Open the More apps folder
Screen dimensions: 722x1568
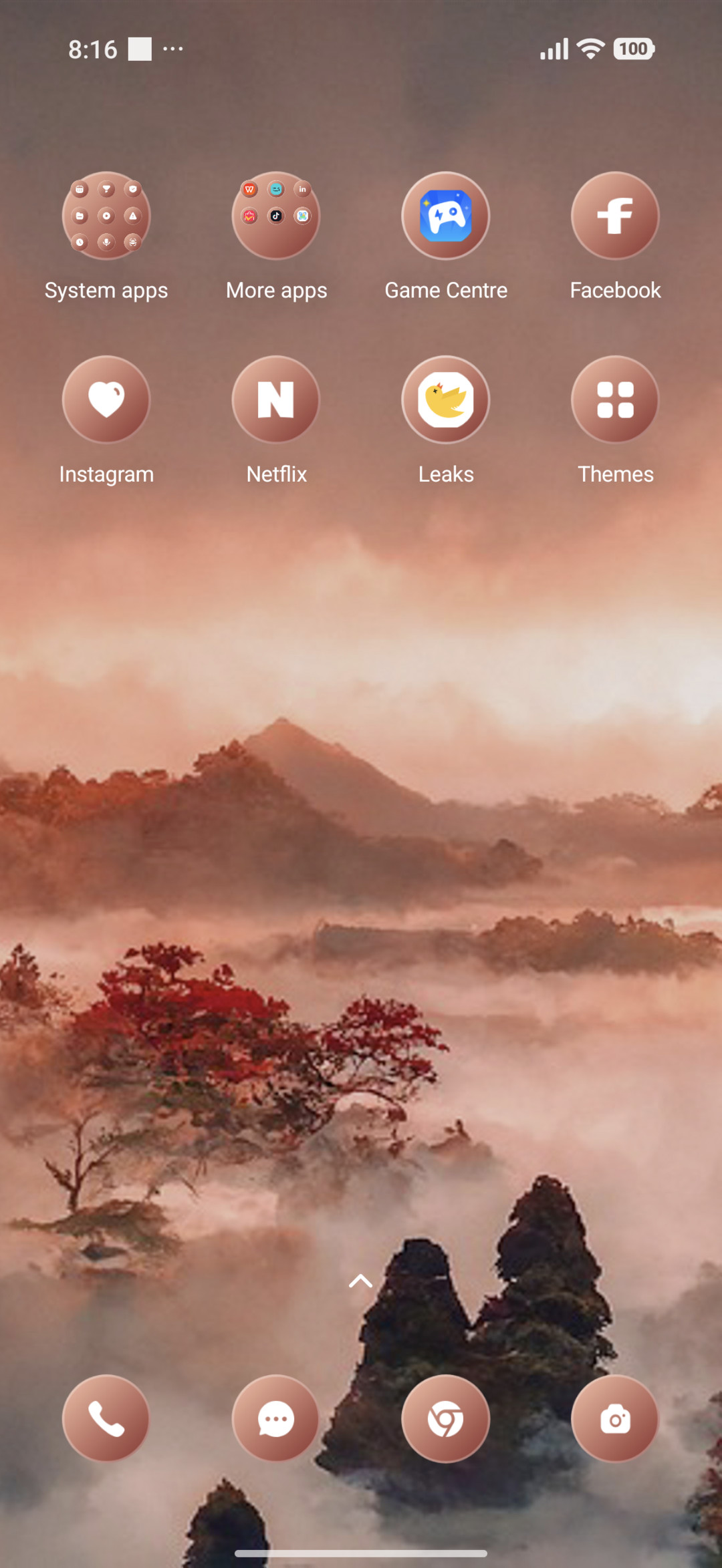(x=276, y=216)
